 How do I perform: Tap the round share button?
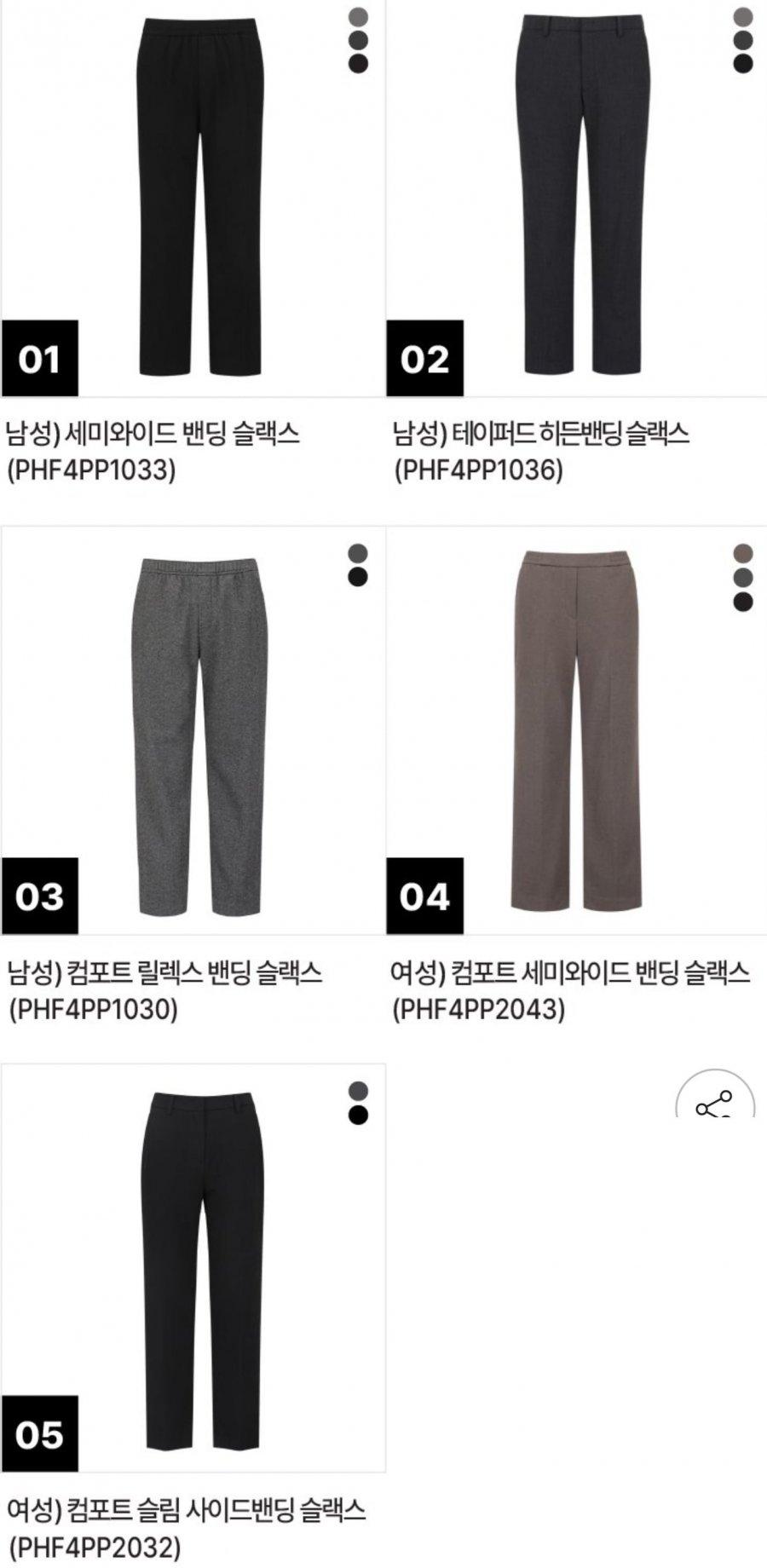pos(715,1094)
